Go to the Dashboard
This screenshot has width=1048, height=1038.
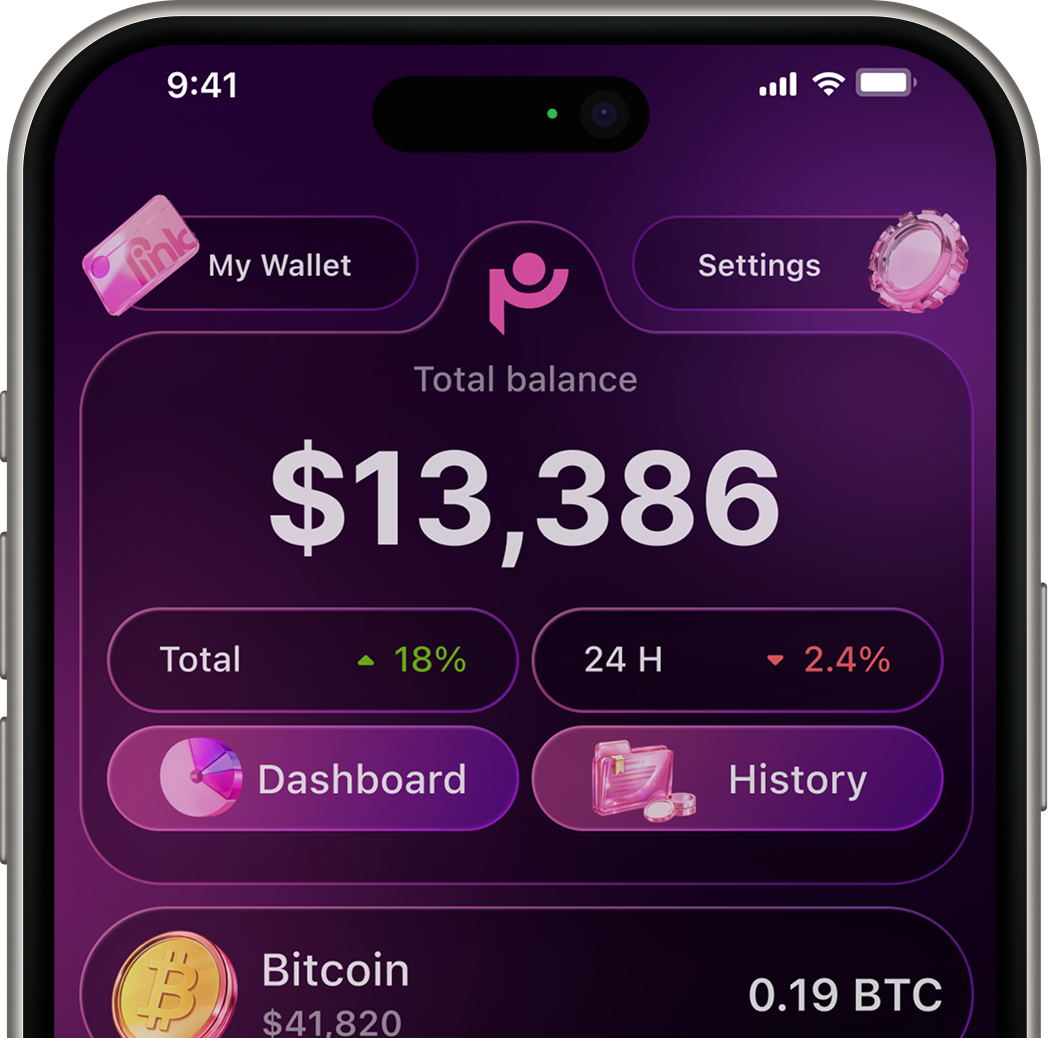click(312, 779)
